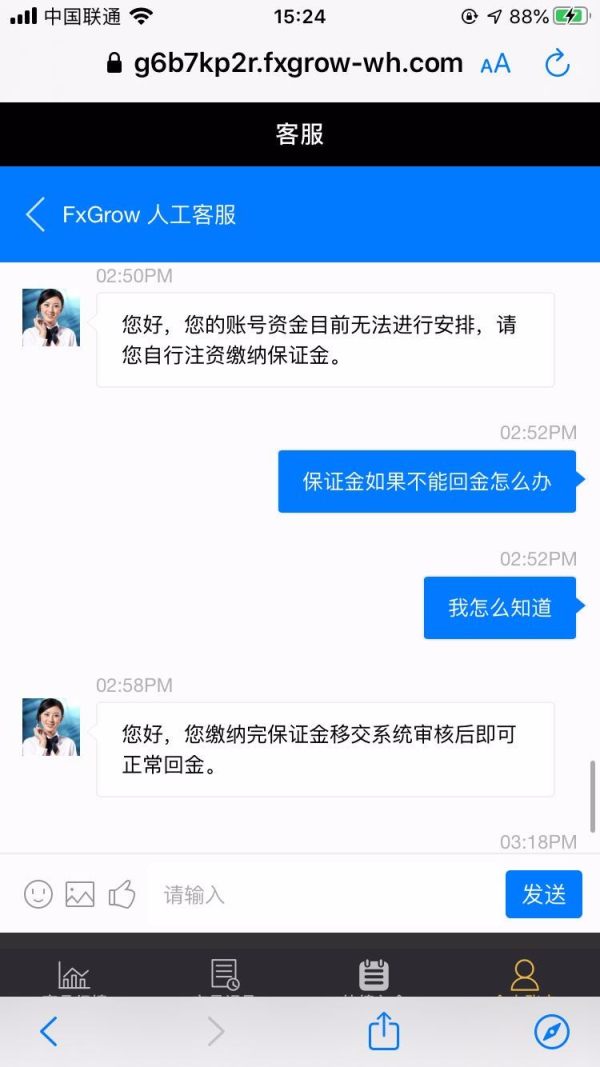
Task: Switch to the personal profile tab
Action: (x=524, y=974)
